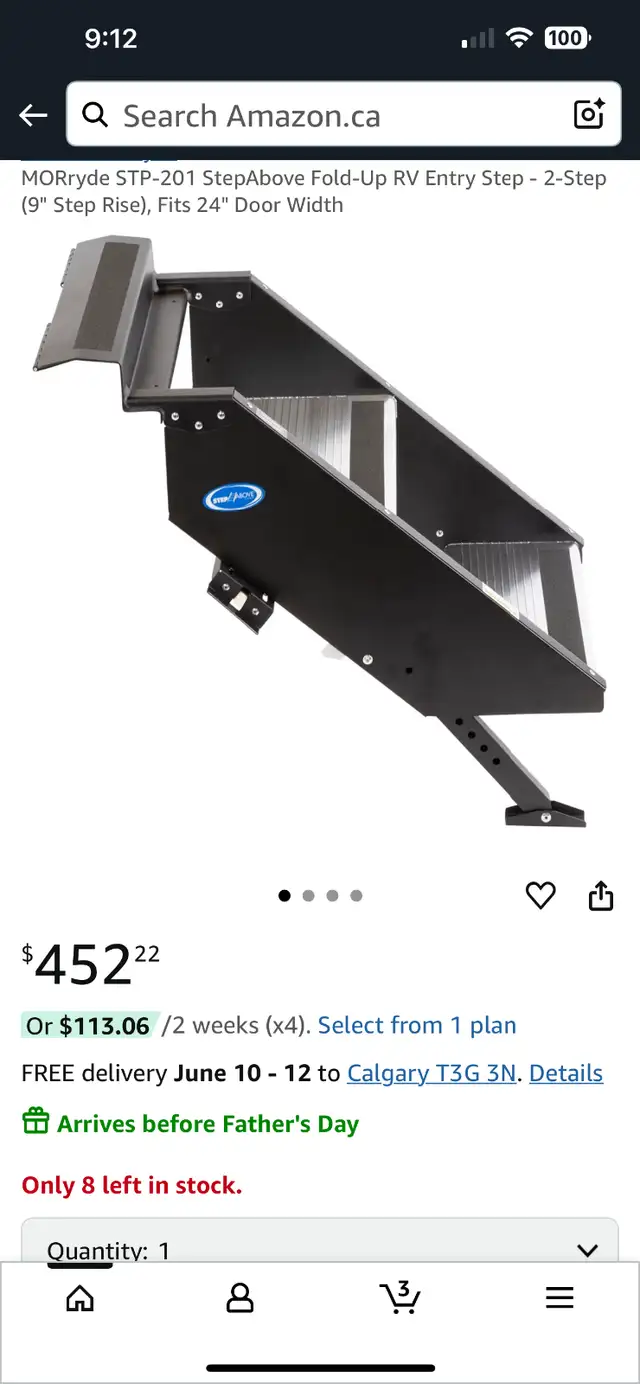640x1384 pixels.
Task: Jump to the second image dot
Action: [308, 896]
